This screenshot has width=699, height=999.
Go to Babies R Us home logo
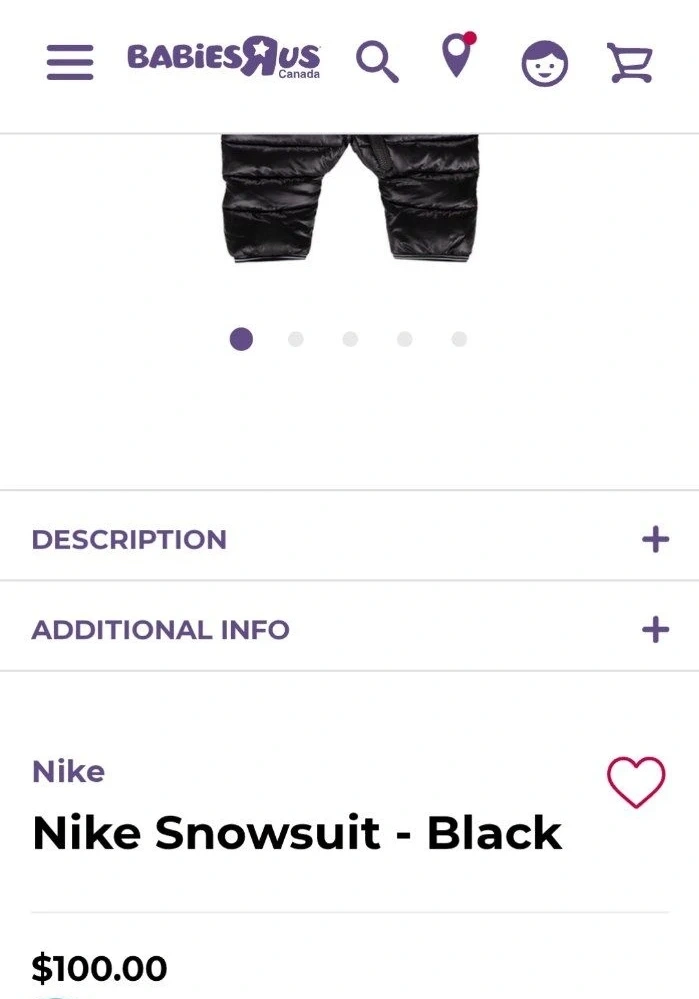click(x=223, y=58)
